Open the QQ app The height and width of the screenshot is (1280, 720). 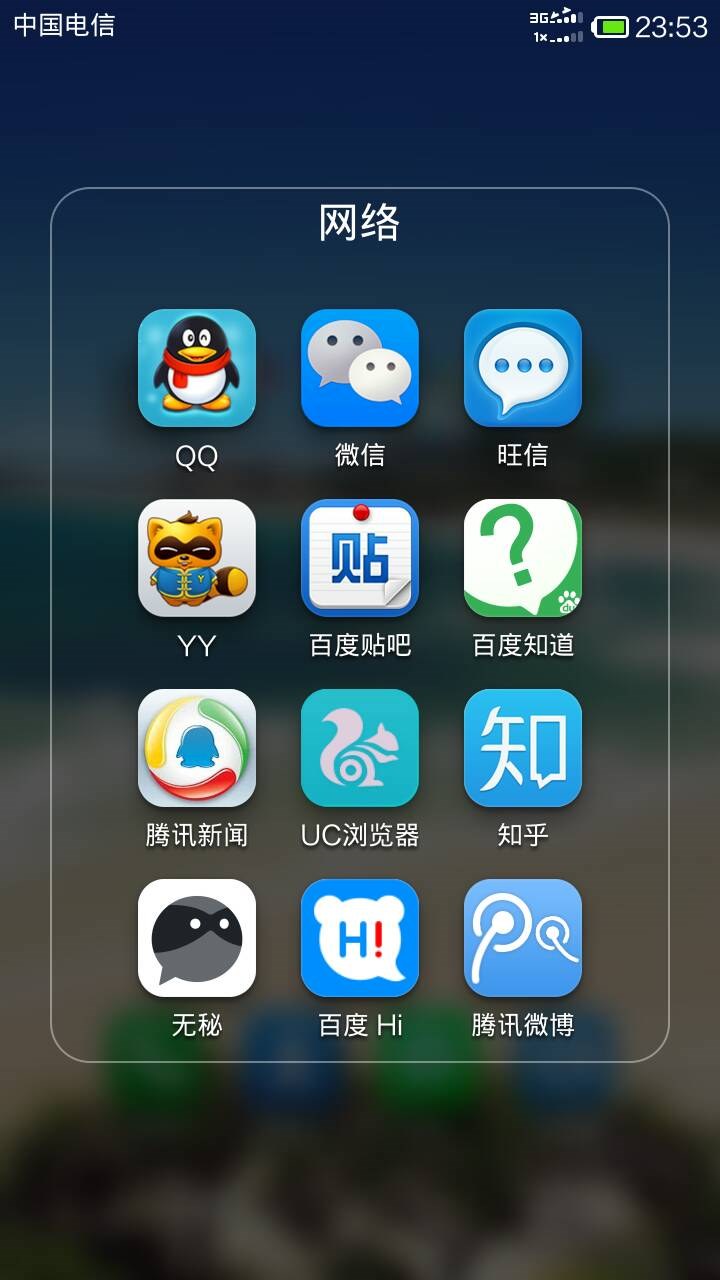point(197,368)
